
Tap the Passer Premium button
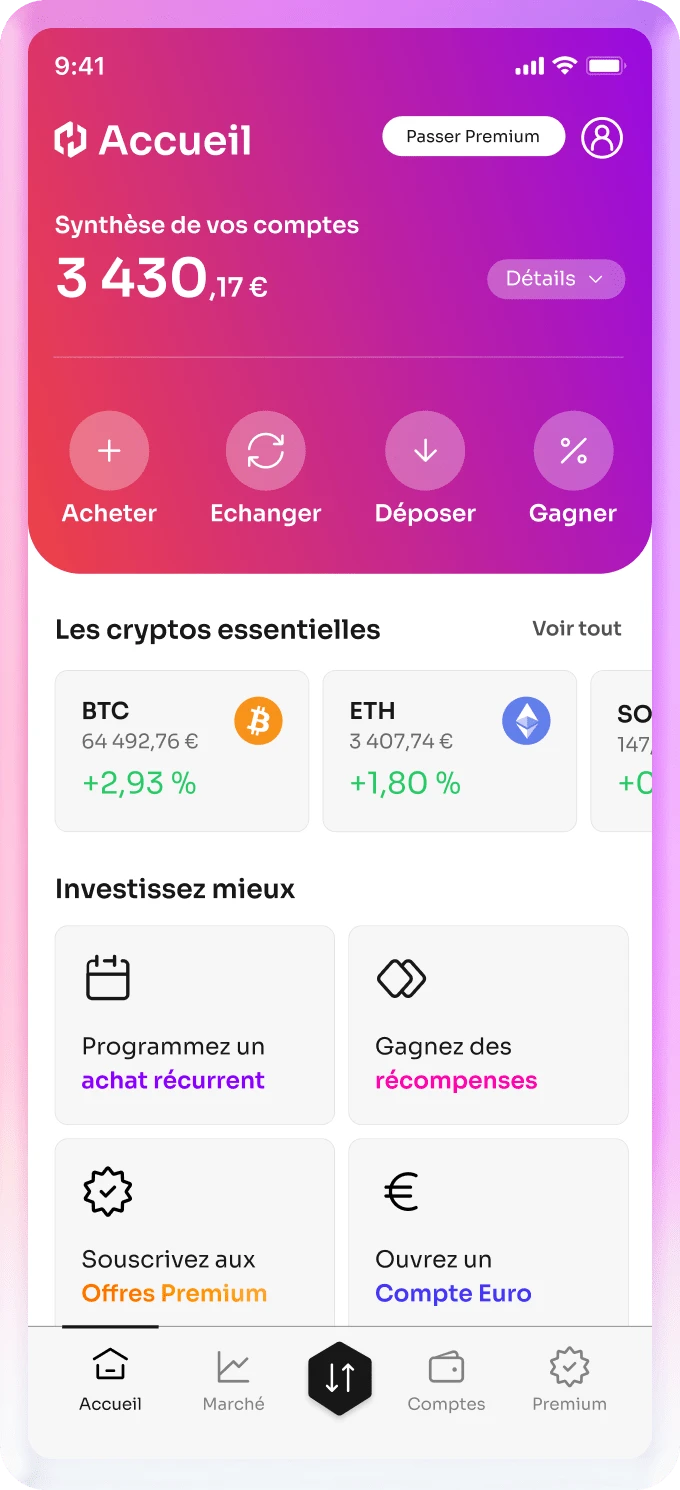[473, 137]
